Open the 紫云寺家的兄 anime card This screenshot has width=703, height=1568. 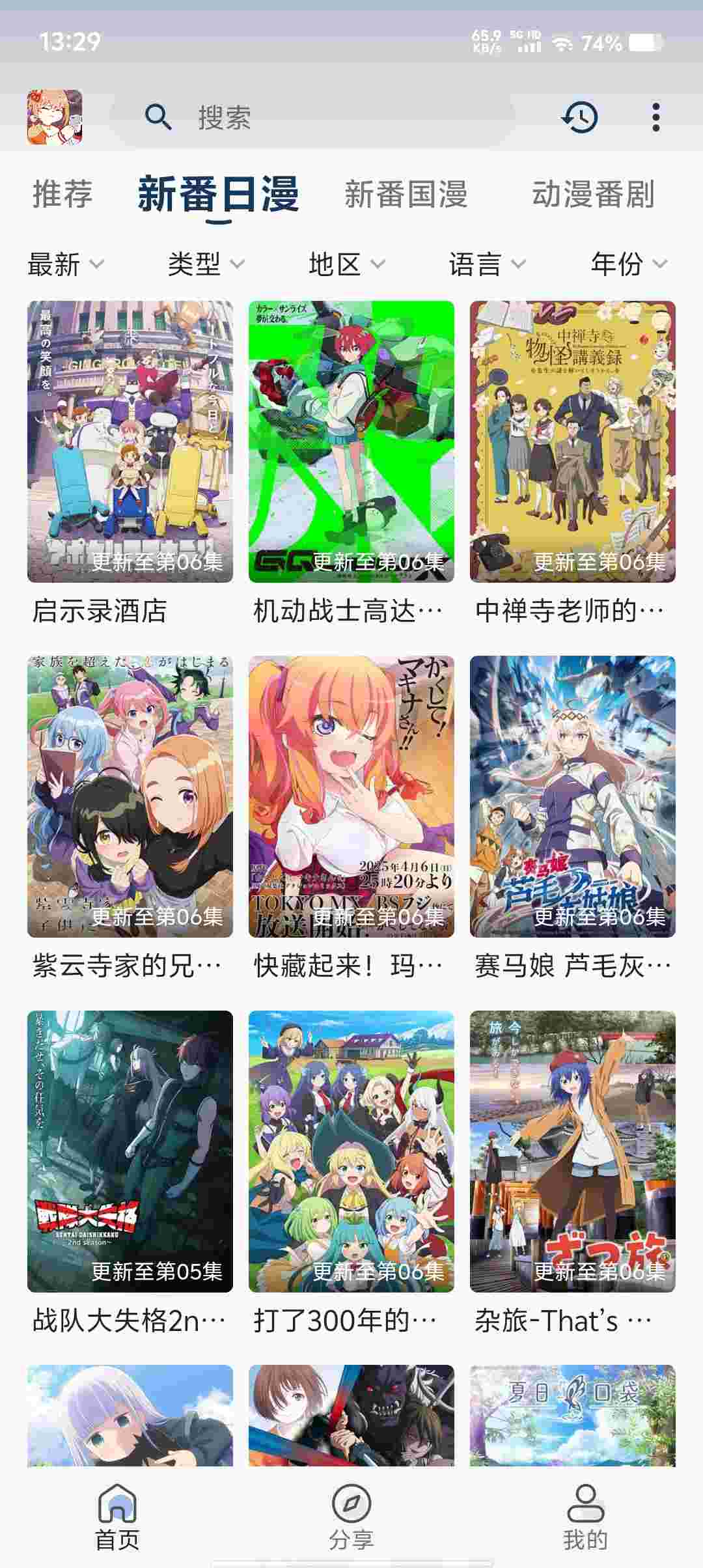click(x=130, y=796)
